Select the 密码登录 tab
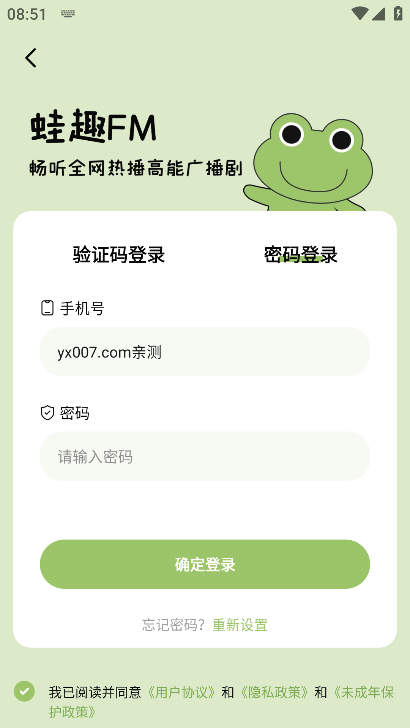The height and width of the screenshot is (728, 410). coord(300,255)
